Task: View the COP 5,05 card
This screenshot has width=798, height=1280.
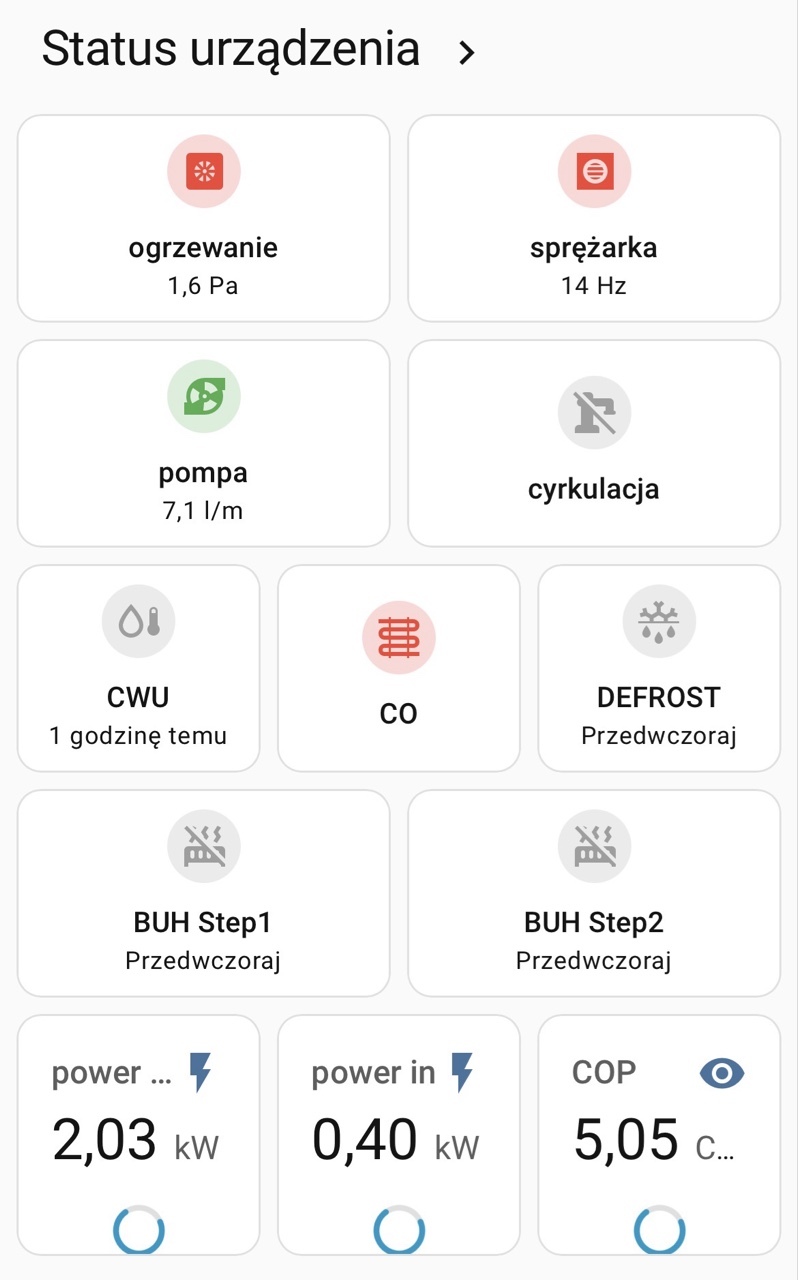Action: [658, 1134]
